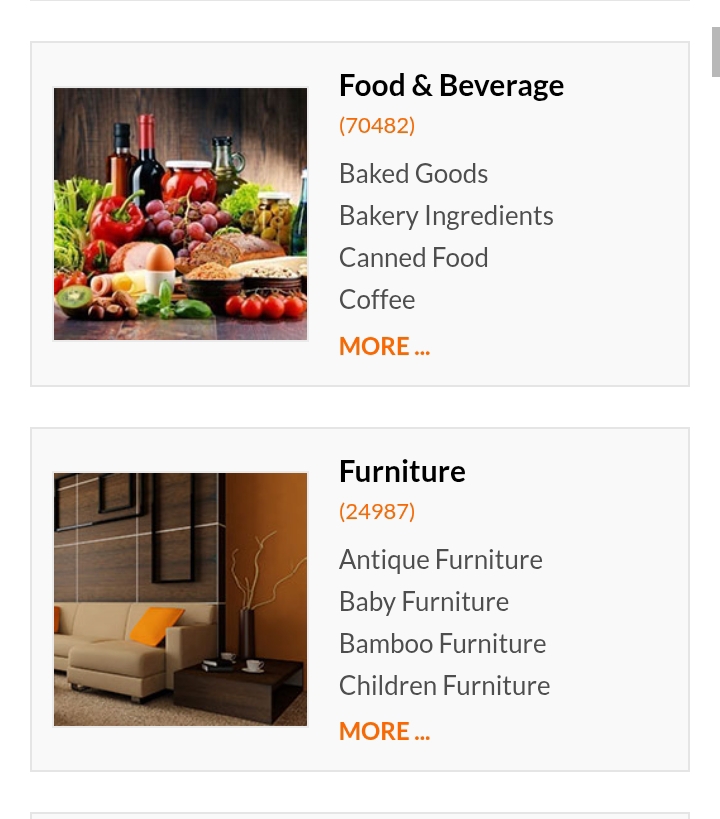Tap the Food & Beverage category picture

pos(180,214)
